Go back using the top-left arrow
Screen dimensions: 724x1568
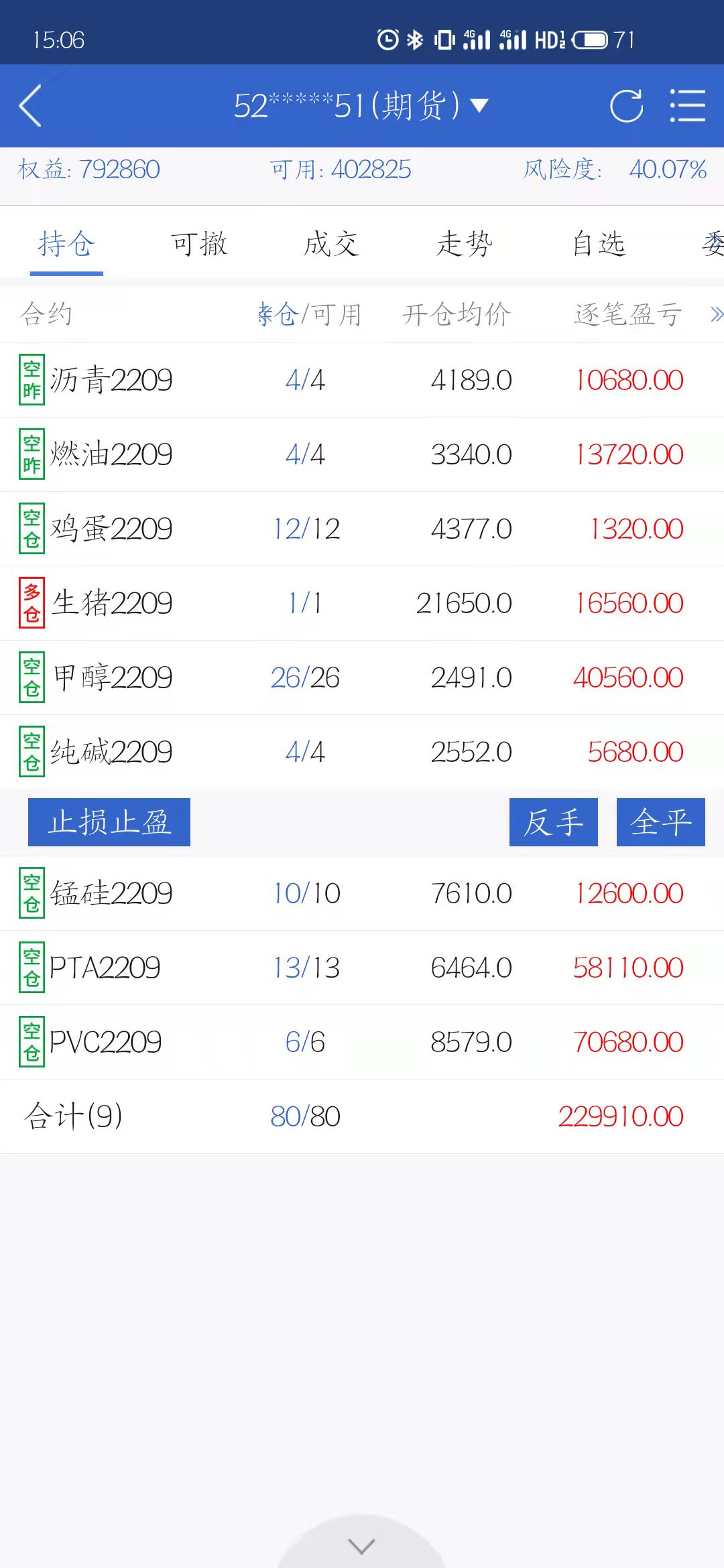point(31,106)
